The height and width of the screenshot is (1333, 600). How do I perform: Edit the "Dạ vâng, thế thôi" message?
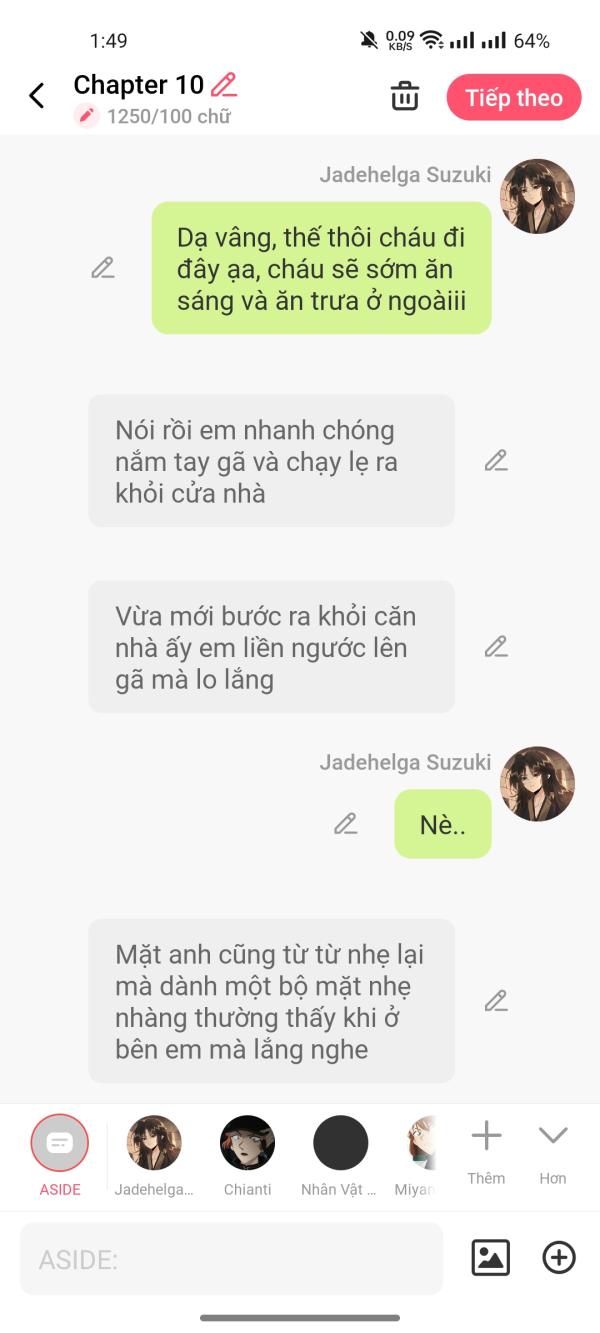[x=103, y=268]
